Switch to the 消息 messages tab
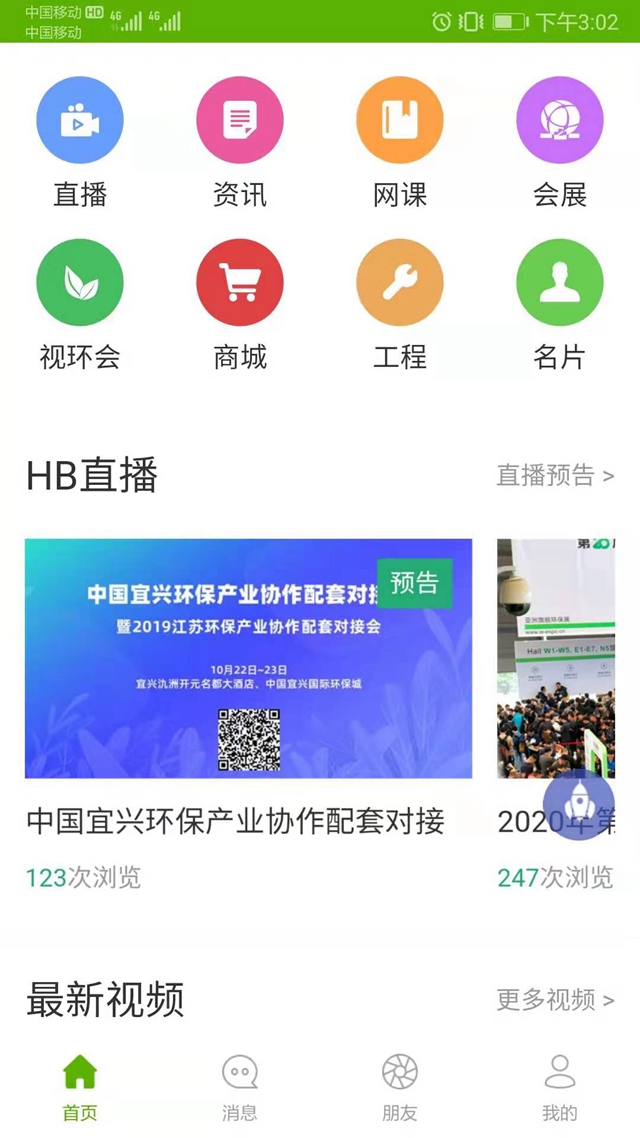Viewport: 640px width, 1138px height. pos(240,1087)
